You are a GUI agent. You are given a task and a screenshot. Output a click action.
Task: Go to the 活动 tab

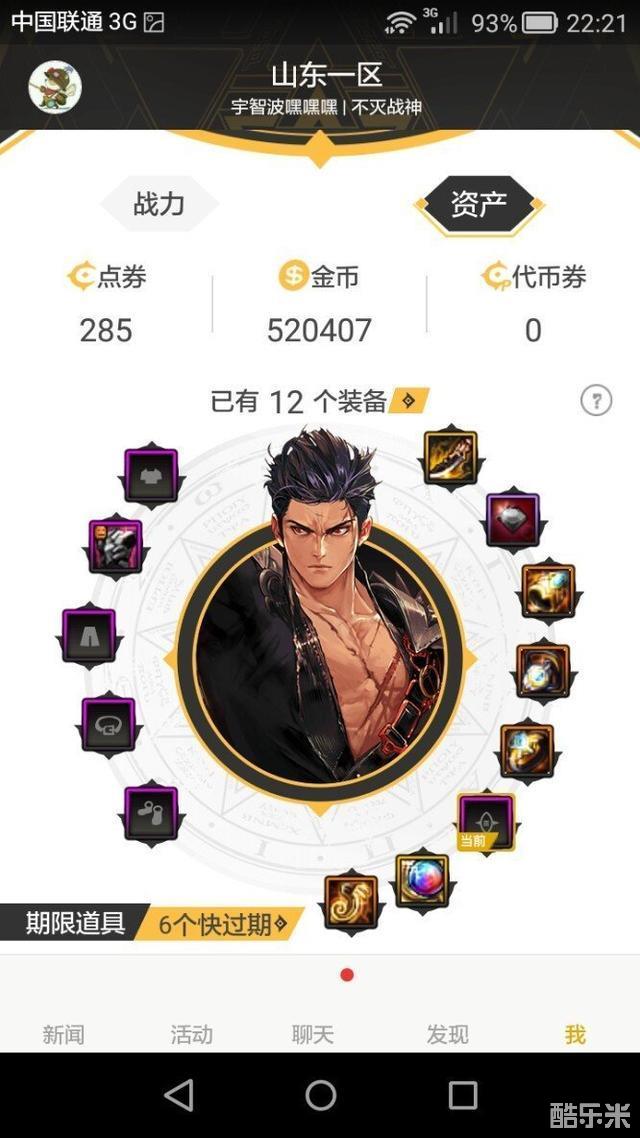pyautogui.click(x=191, y=1034)
